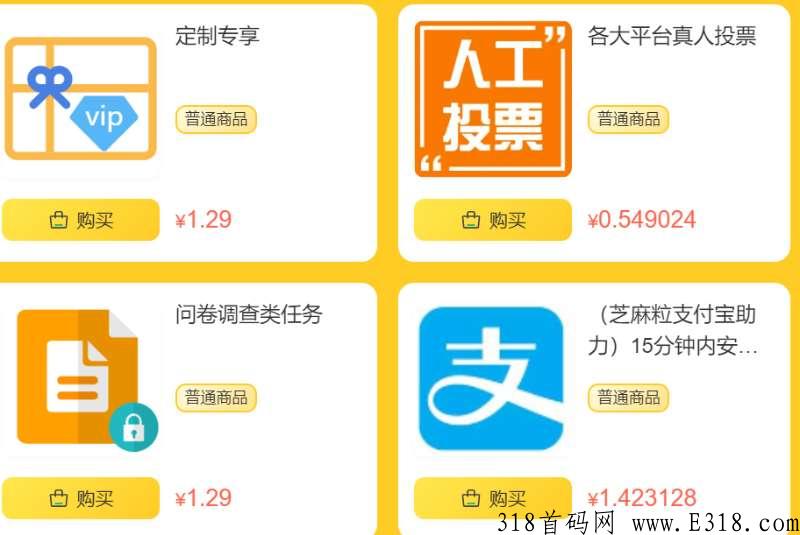Screen dimensions: 800x535
Task: Buy the 定制专享 item for ¥1.29
Action: click(80, 220)
